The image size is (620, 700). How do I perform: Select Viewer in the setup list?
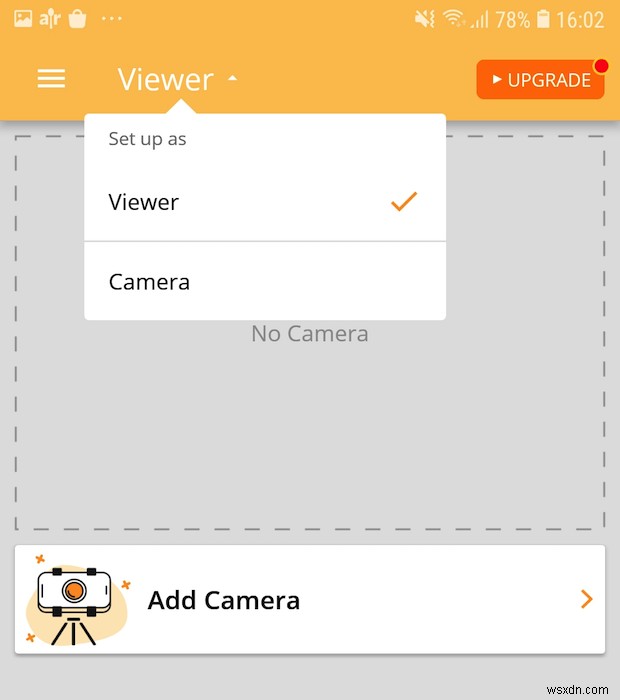[264, 202]
